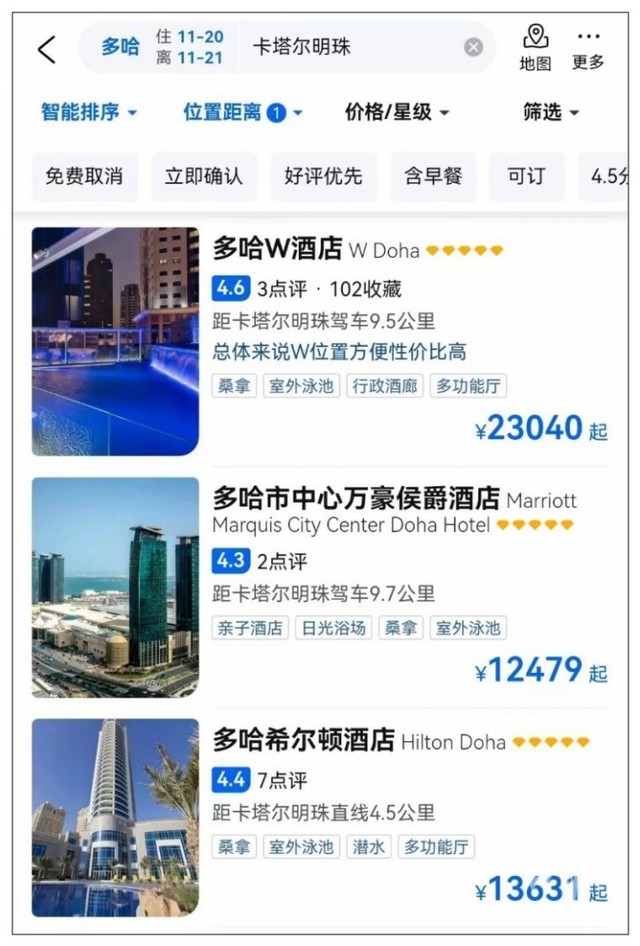Clear the 卡塔尔明珠 search text

pos(473,47)
